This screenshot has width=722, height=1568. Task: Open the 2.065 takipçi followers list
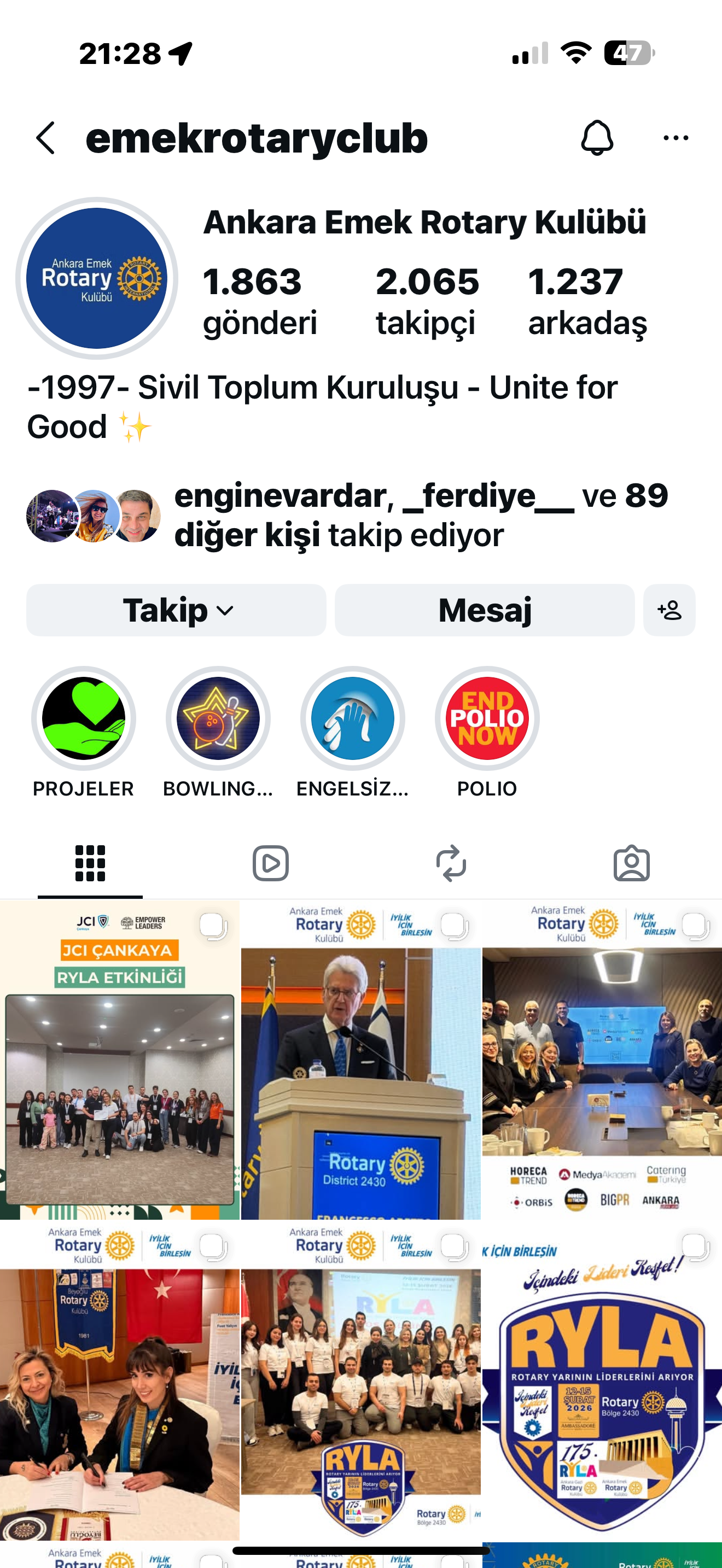click(x=427, y=301)
